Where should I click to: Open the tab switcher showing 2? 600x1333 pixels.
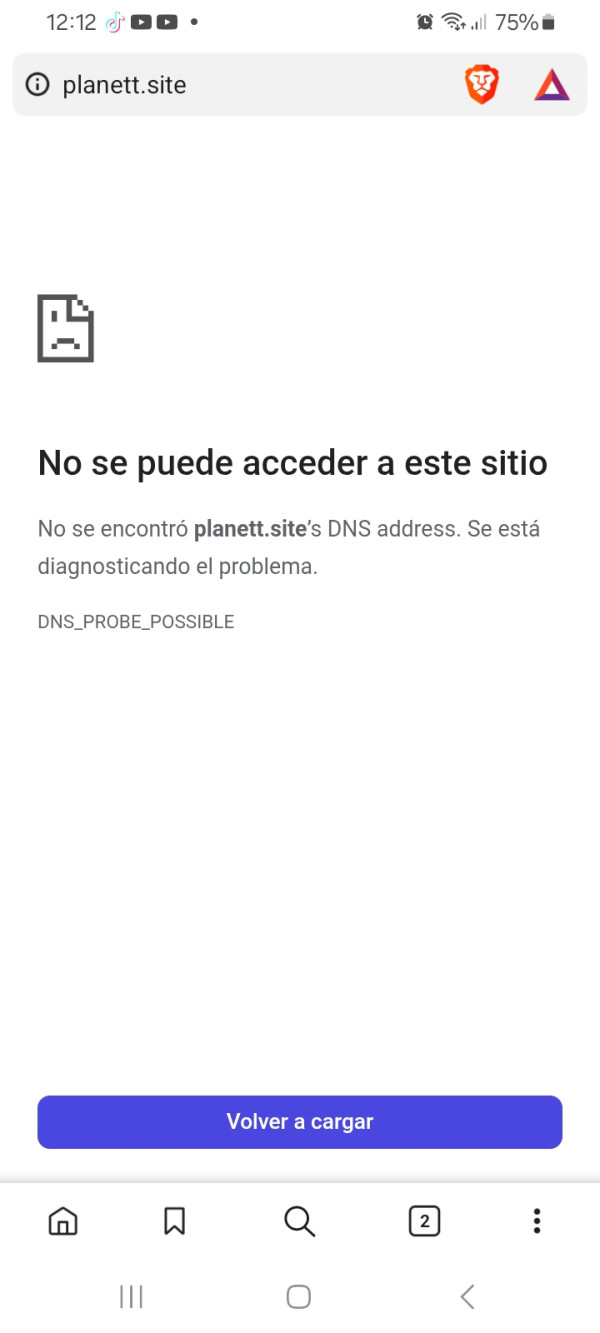424,1221
